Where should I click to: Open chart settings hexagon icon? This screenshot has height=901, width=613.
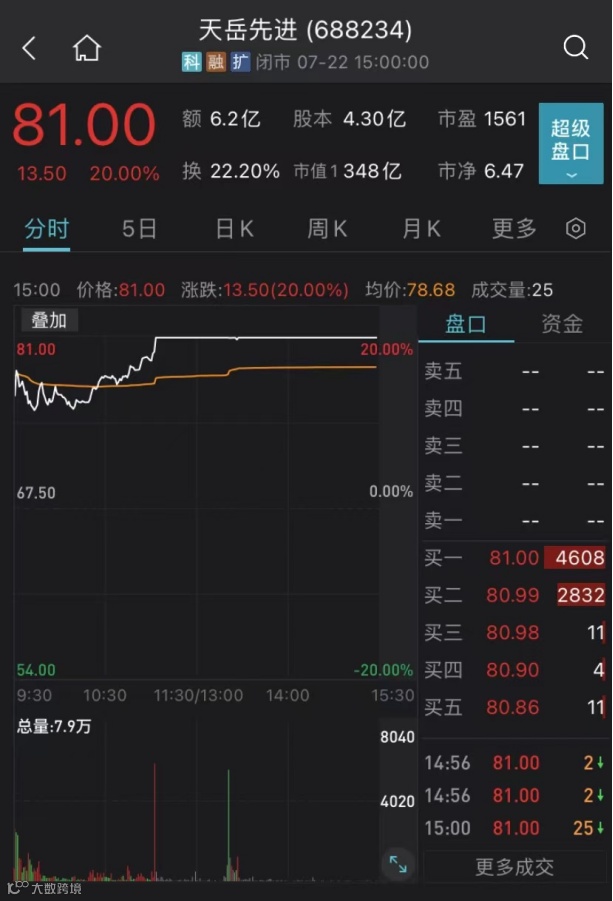(576, 228)
